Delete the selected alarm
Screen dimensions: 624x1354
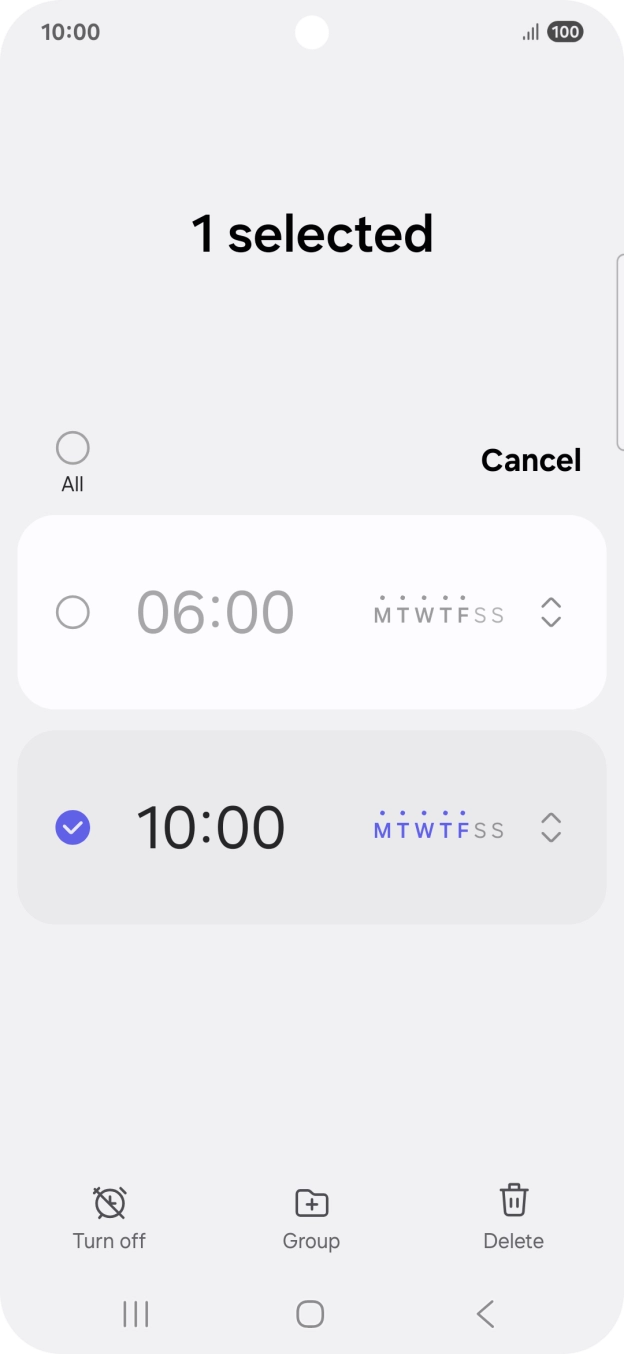513,1217
